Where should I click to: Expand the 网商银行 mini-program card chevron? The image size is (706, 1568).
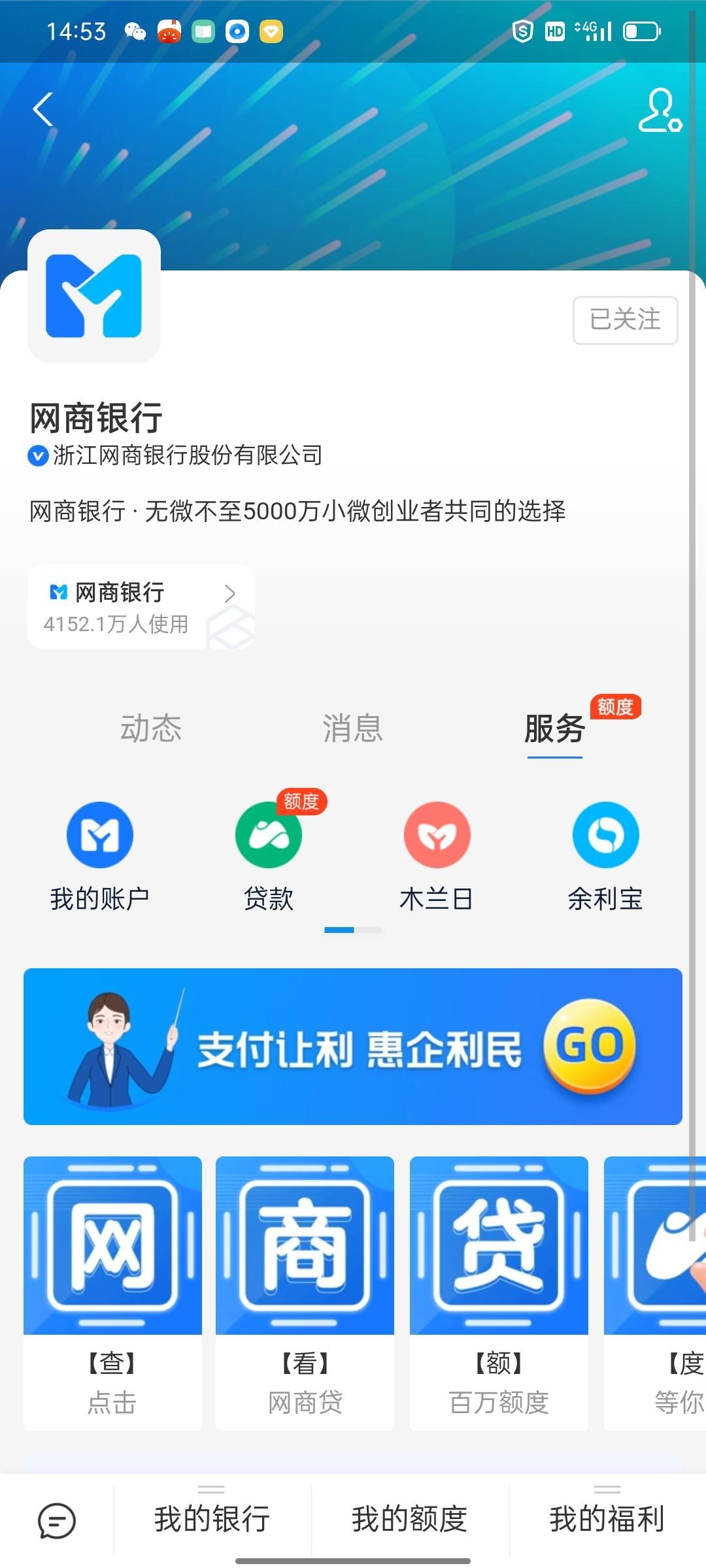(229, 595)
